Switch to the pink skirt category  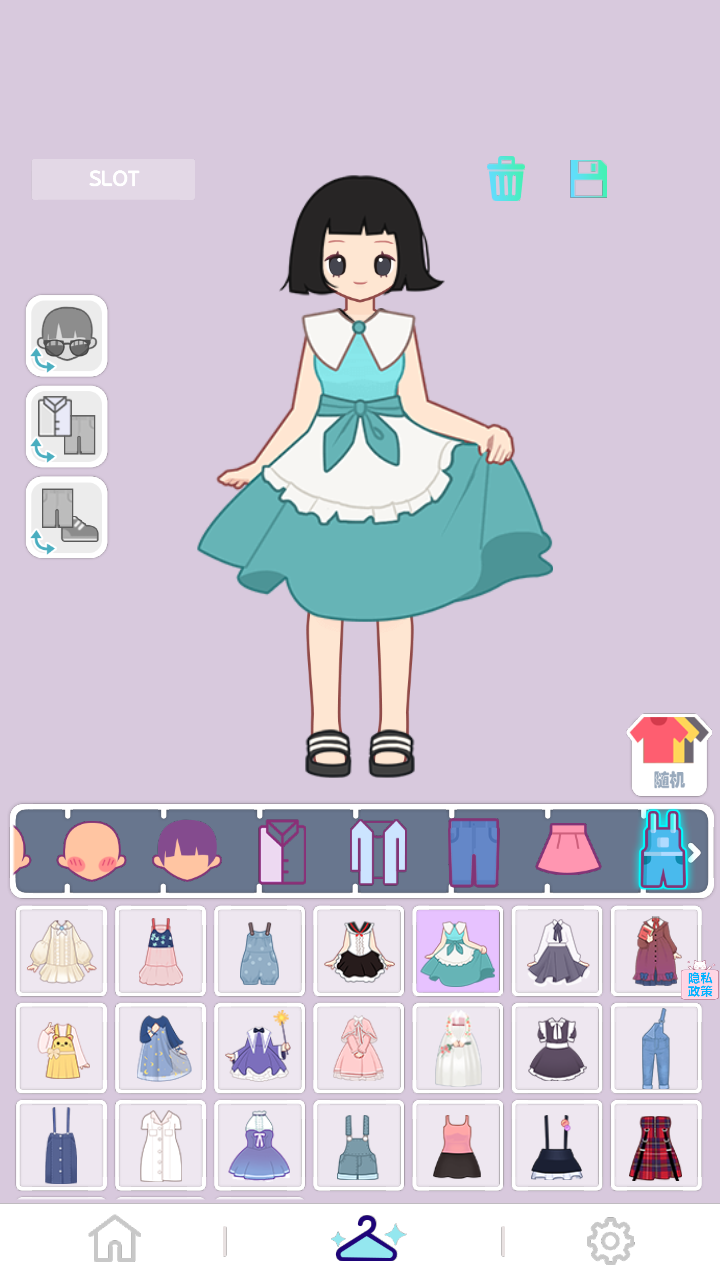(568, 851)
